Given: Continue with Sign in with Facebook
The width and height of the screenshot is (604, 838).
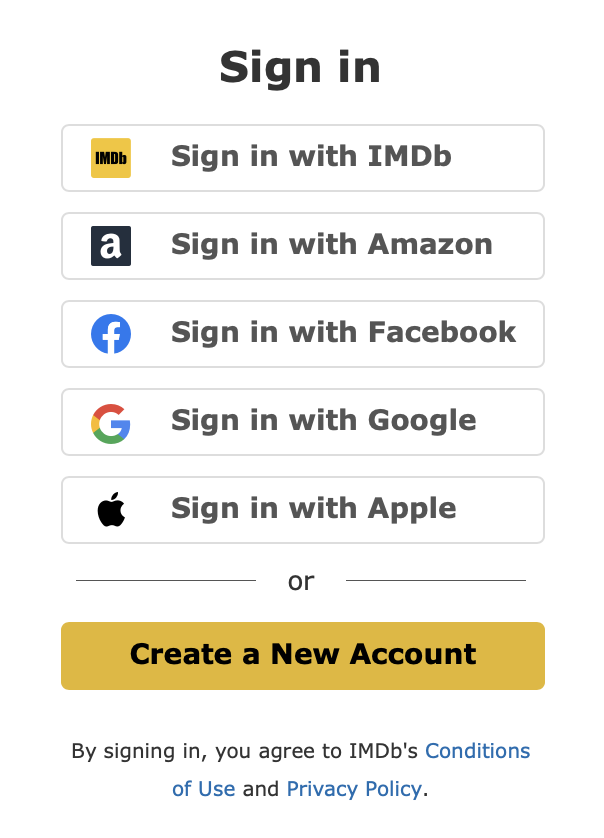Looking at the screenshot, I should click(x=302, y=334).
